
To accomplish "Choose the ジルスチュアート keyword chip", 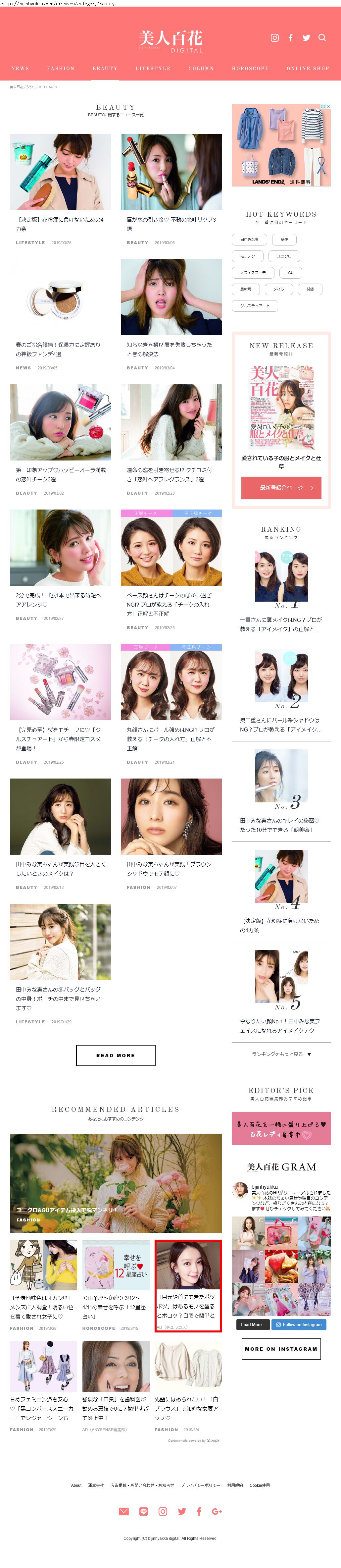I will tap(255, 305).
